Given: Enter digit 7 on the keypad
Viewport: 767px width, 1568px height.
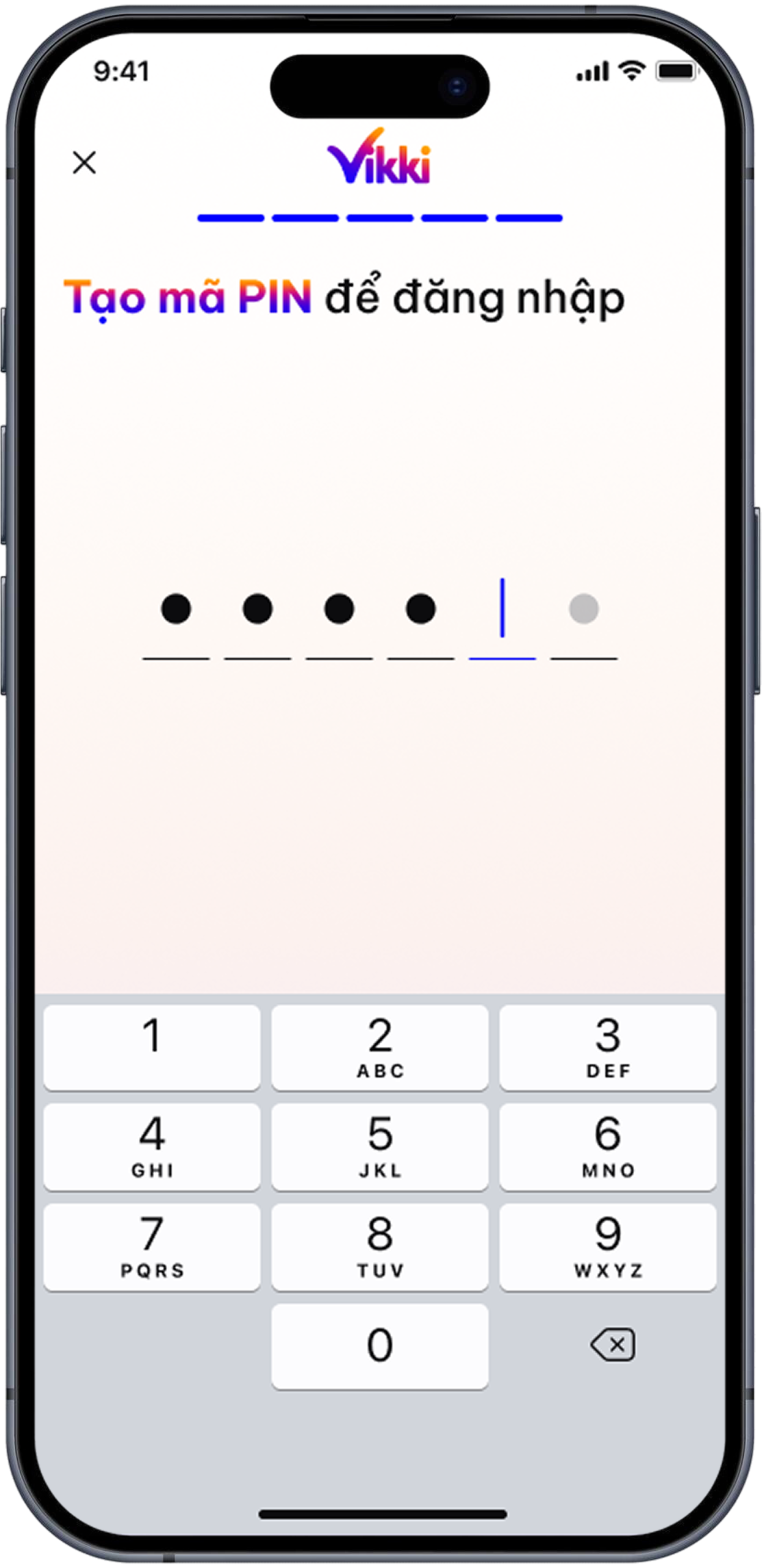Looking at the screenshot, I should pos(152,1247).
